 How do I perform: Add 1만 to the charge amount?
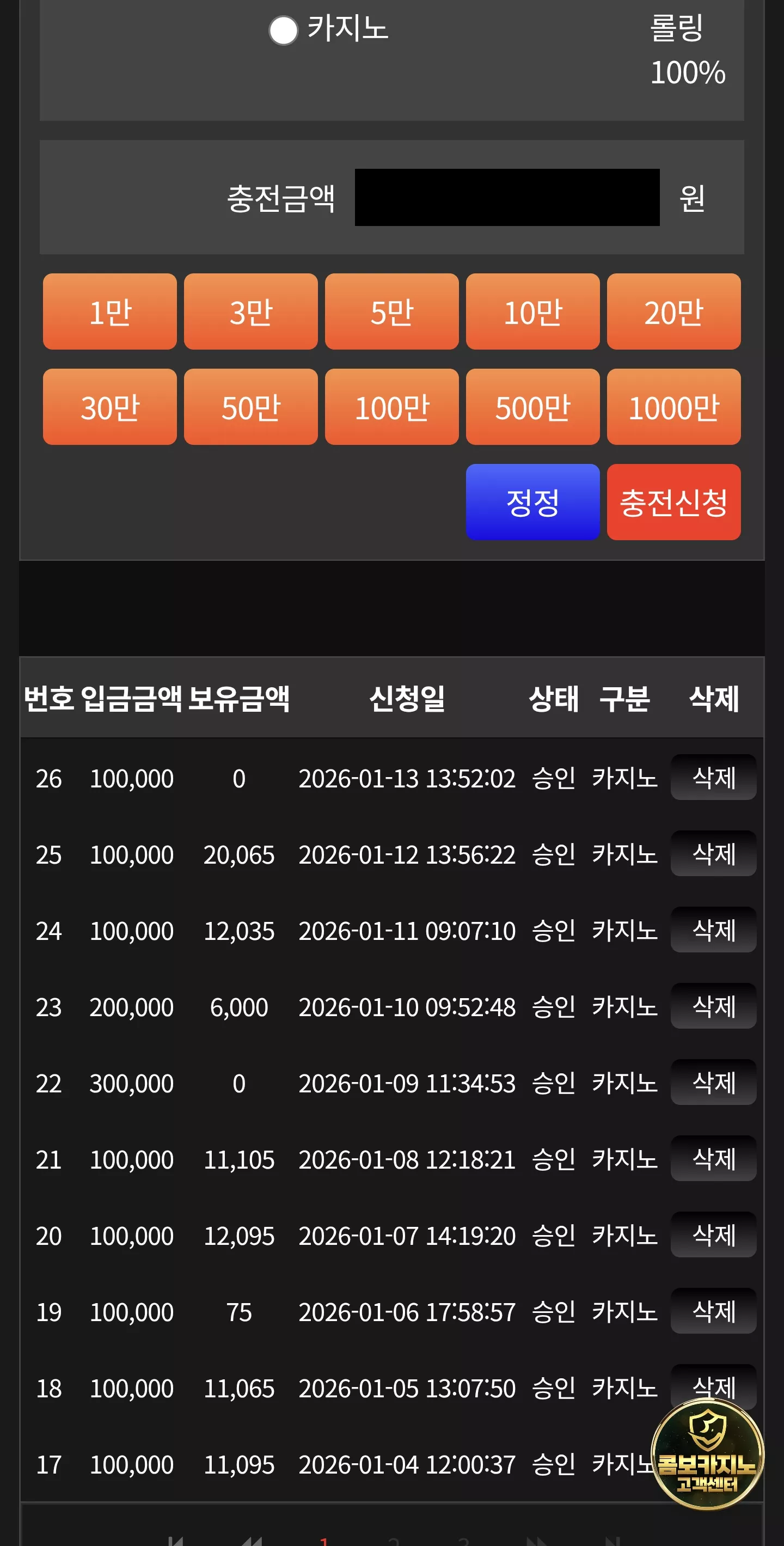[110, 311]
